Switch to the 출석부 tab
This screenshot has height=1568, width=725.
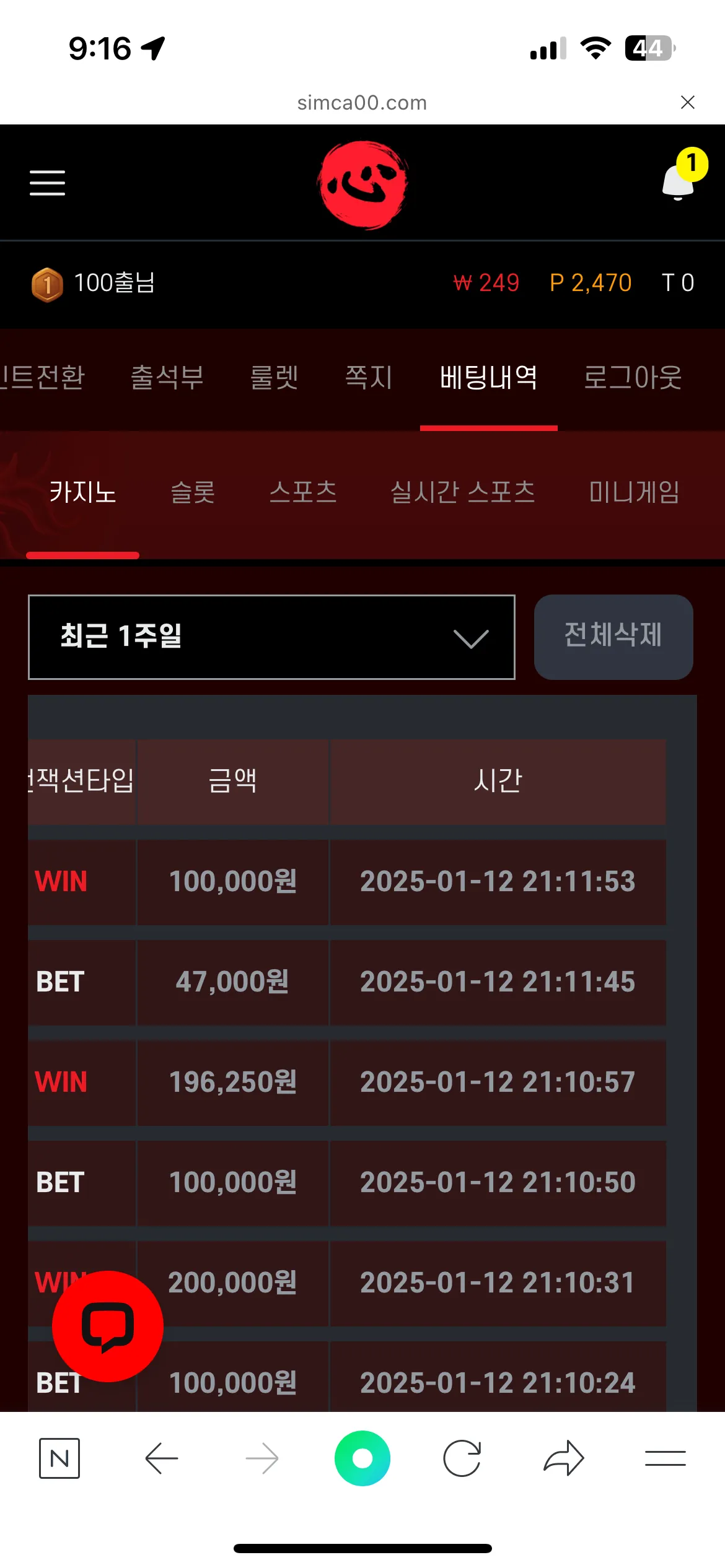(167, 377)
